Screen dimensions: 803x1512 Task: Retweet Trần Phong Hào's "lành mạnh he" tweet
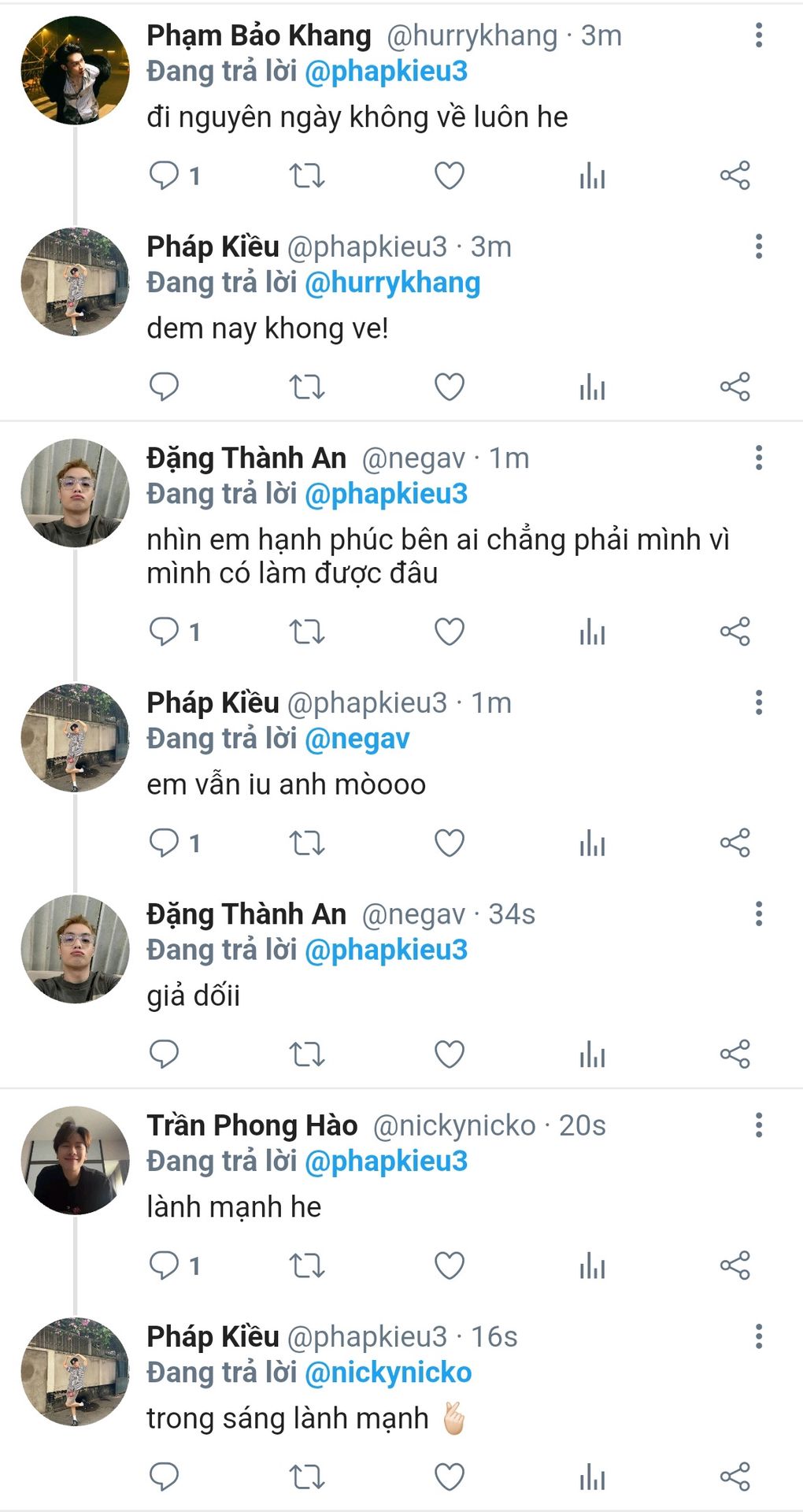[x=306, y=1266]
